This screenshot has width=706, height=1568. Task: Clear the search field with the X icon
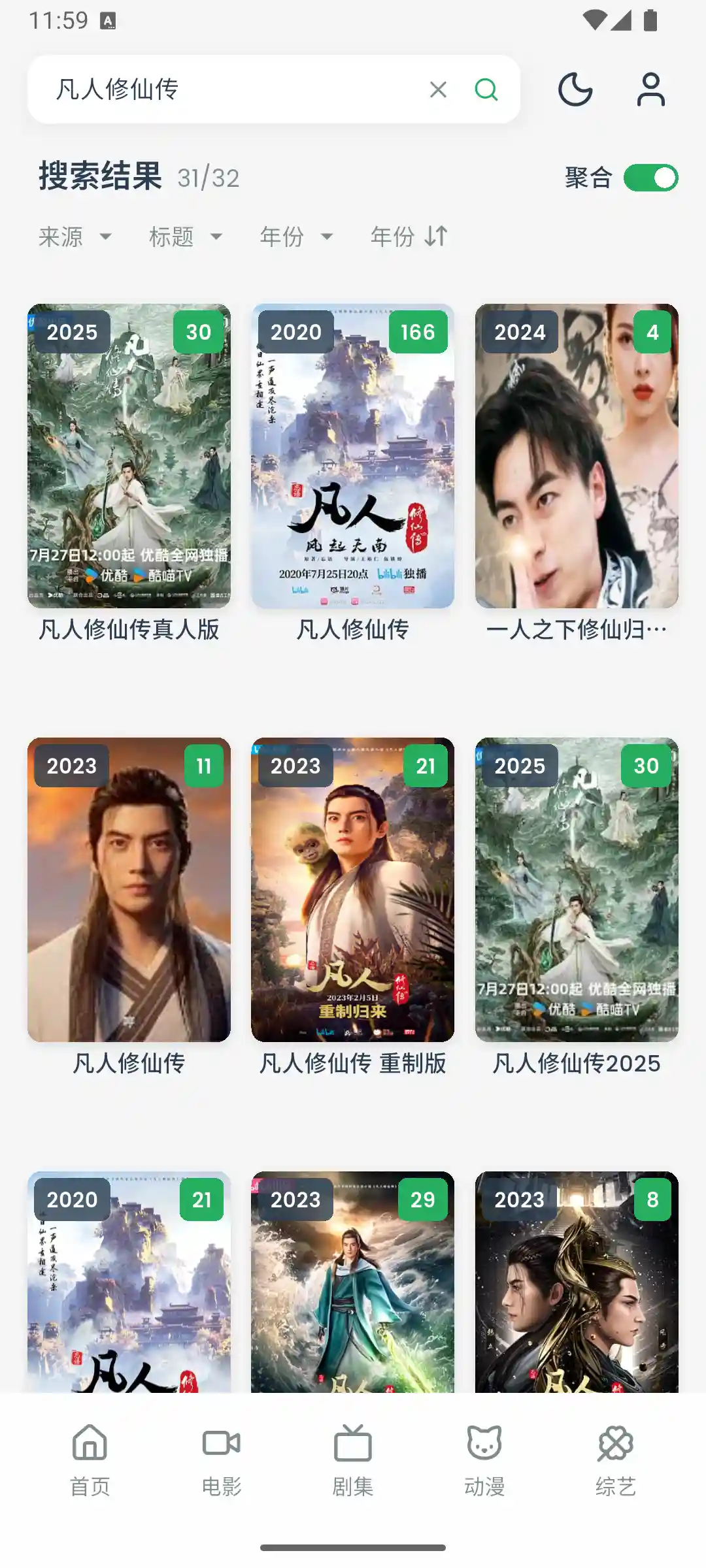click(439, 90)
